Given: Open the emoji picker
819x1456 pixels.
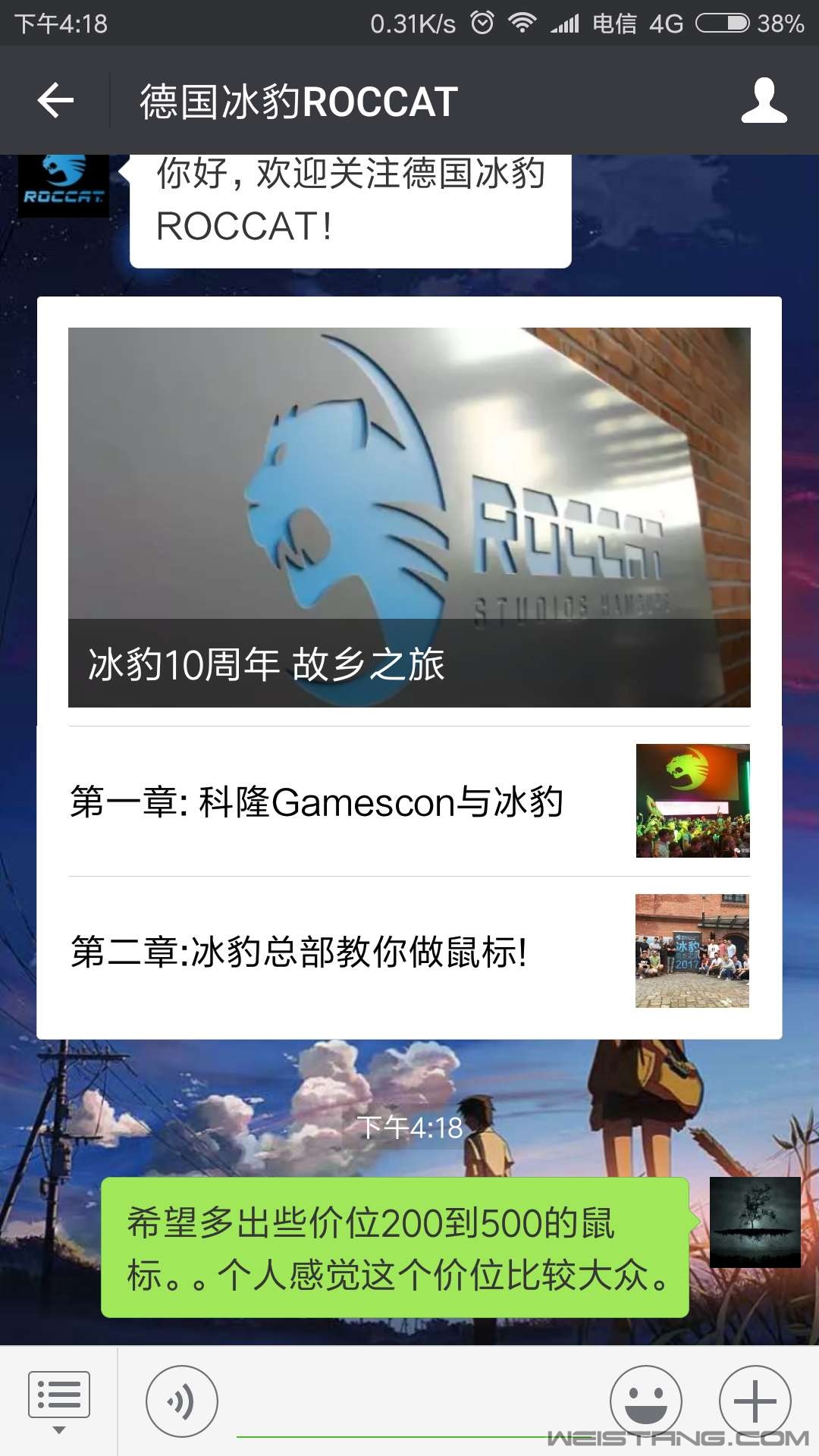Looking at the screenshot, I should [x=645, y=1401].
